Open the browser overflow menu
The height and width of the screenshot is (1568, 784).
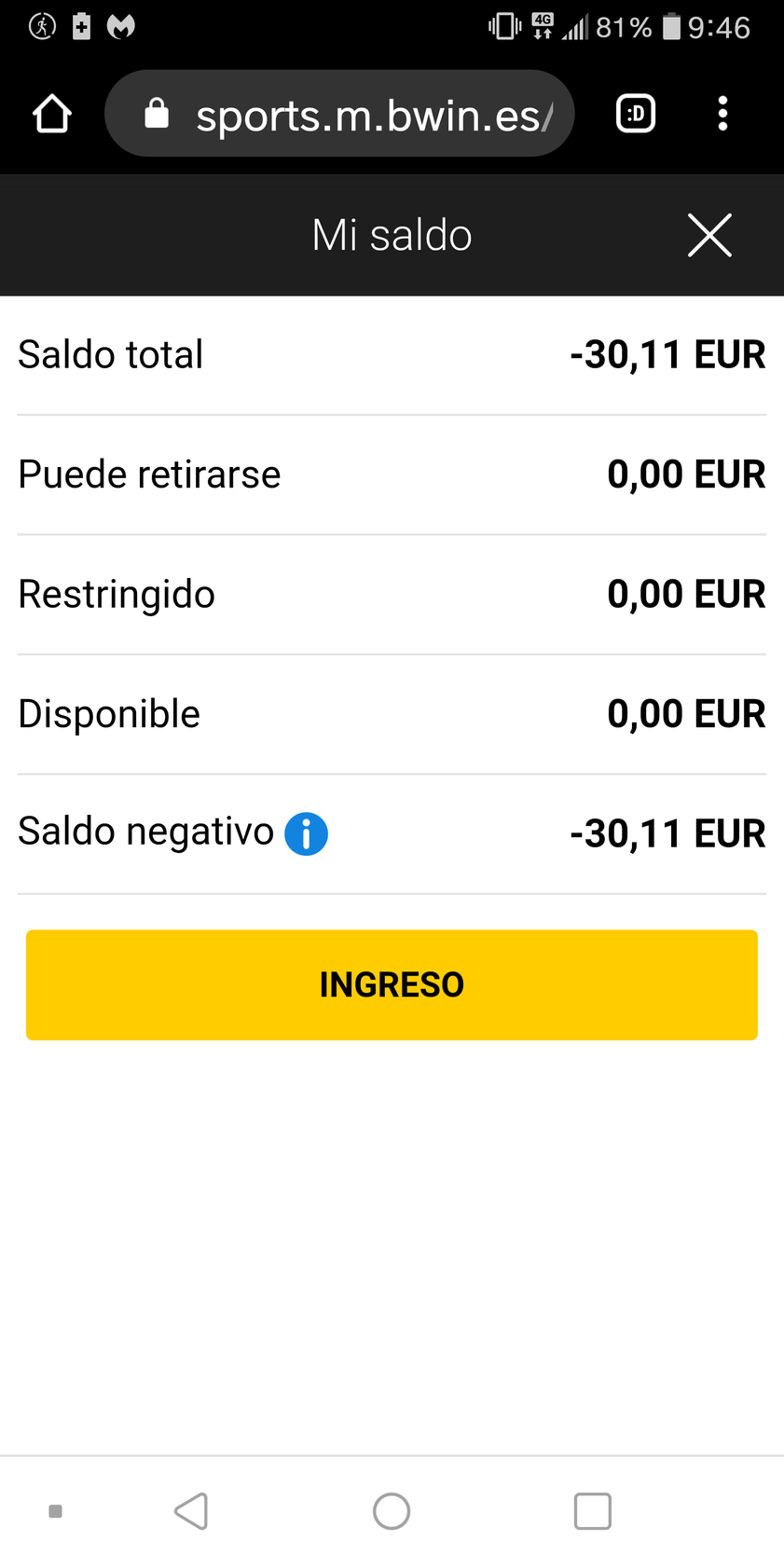[x=722, y=114]
